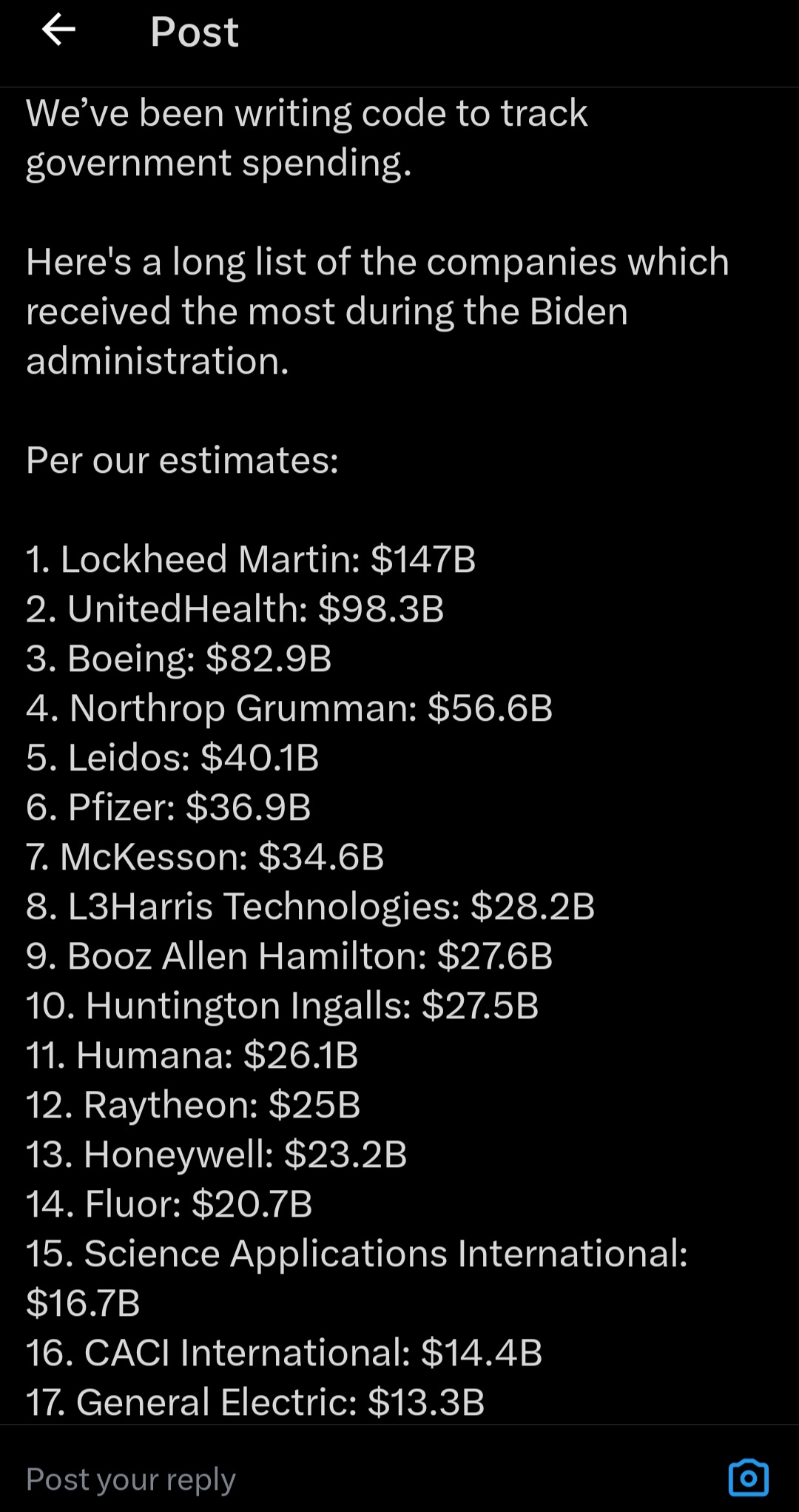The width and height of the screenshot is (799, 1512).
Task: Open the "Post your reply" field
Action: click(296, 1479)
